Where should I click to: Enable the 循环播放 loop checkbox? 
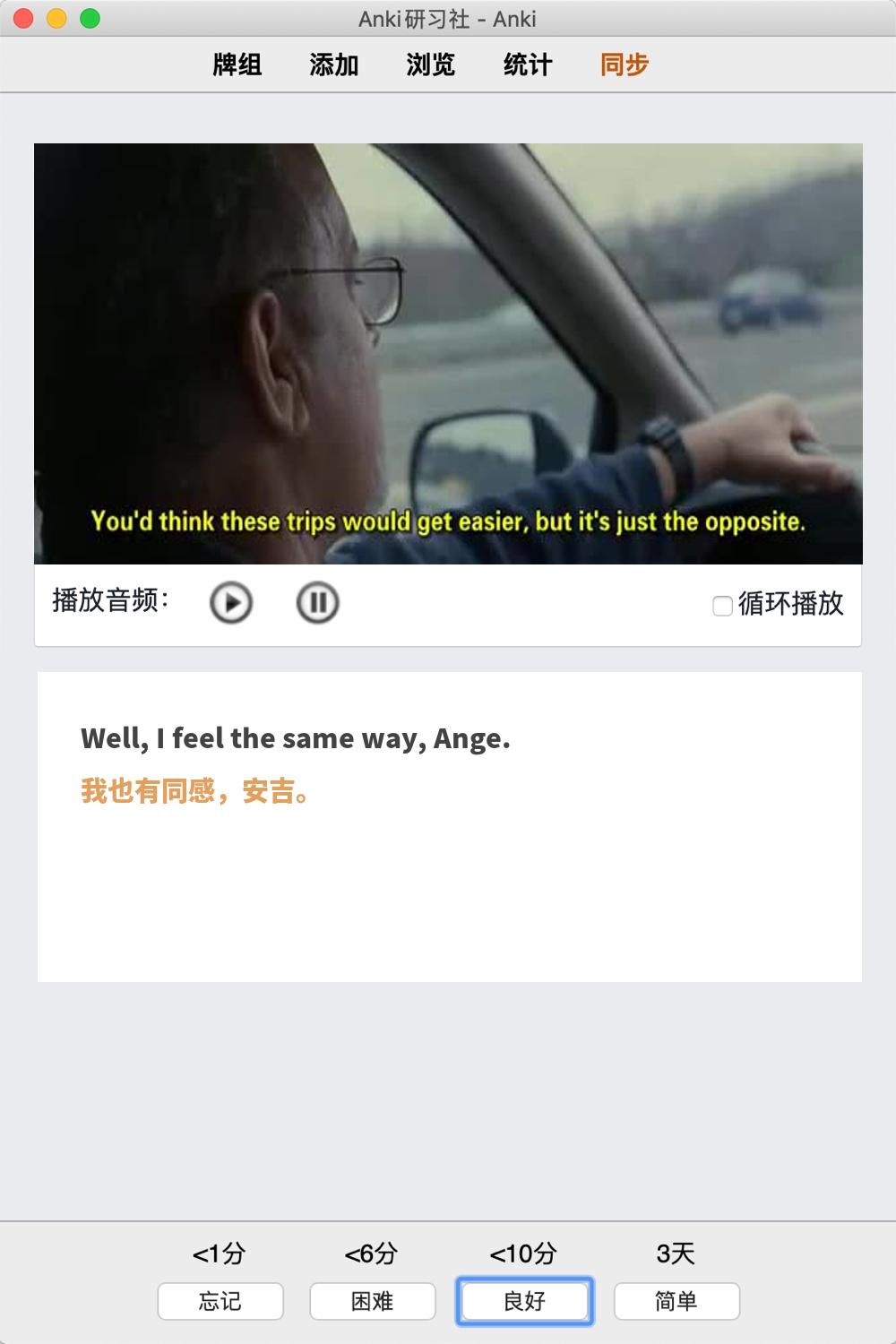(722, 607)
